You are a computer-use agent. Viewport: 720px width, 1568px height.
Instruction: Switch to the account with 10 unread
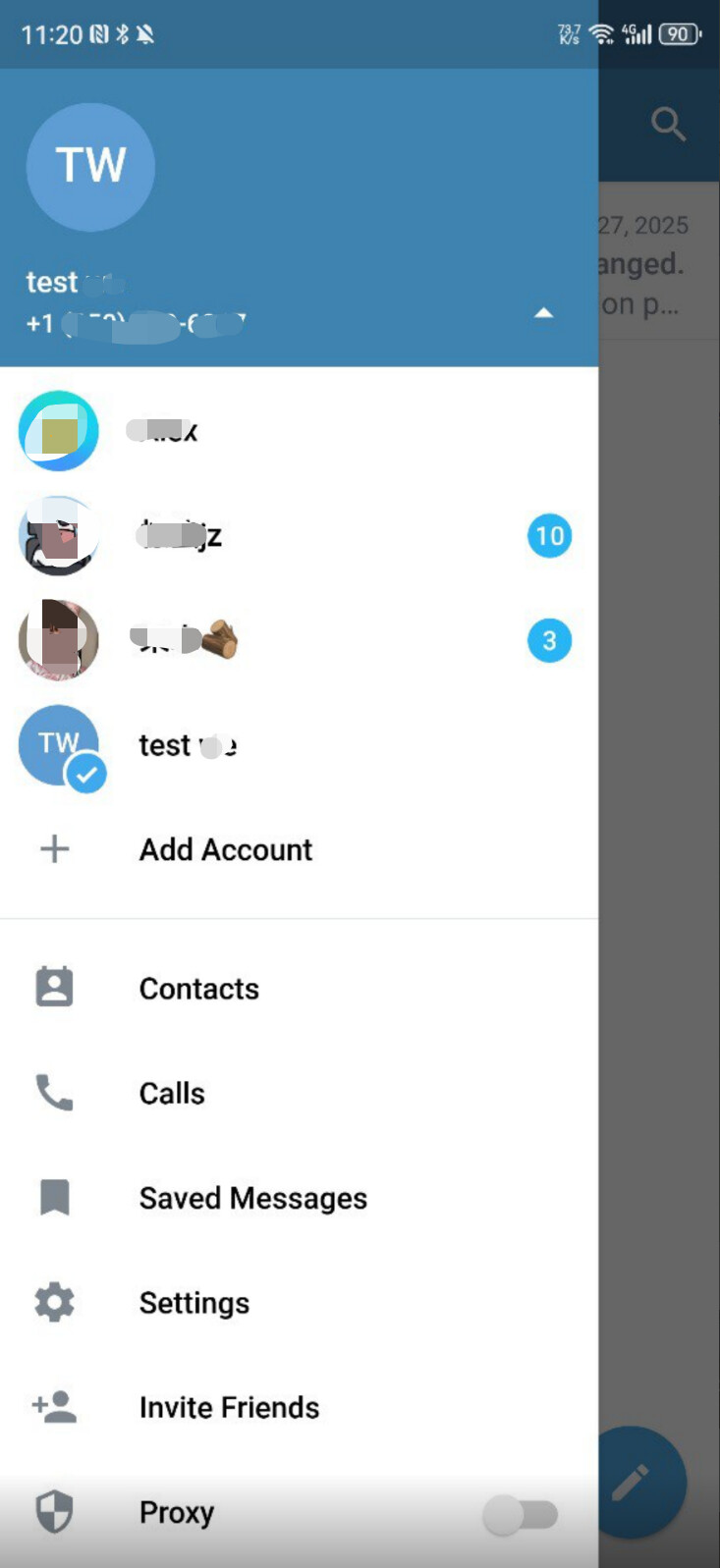(299, 536)
